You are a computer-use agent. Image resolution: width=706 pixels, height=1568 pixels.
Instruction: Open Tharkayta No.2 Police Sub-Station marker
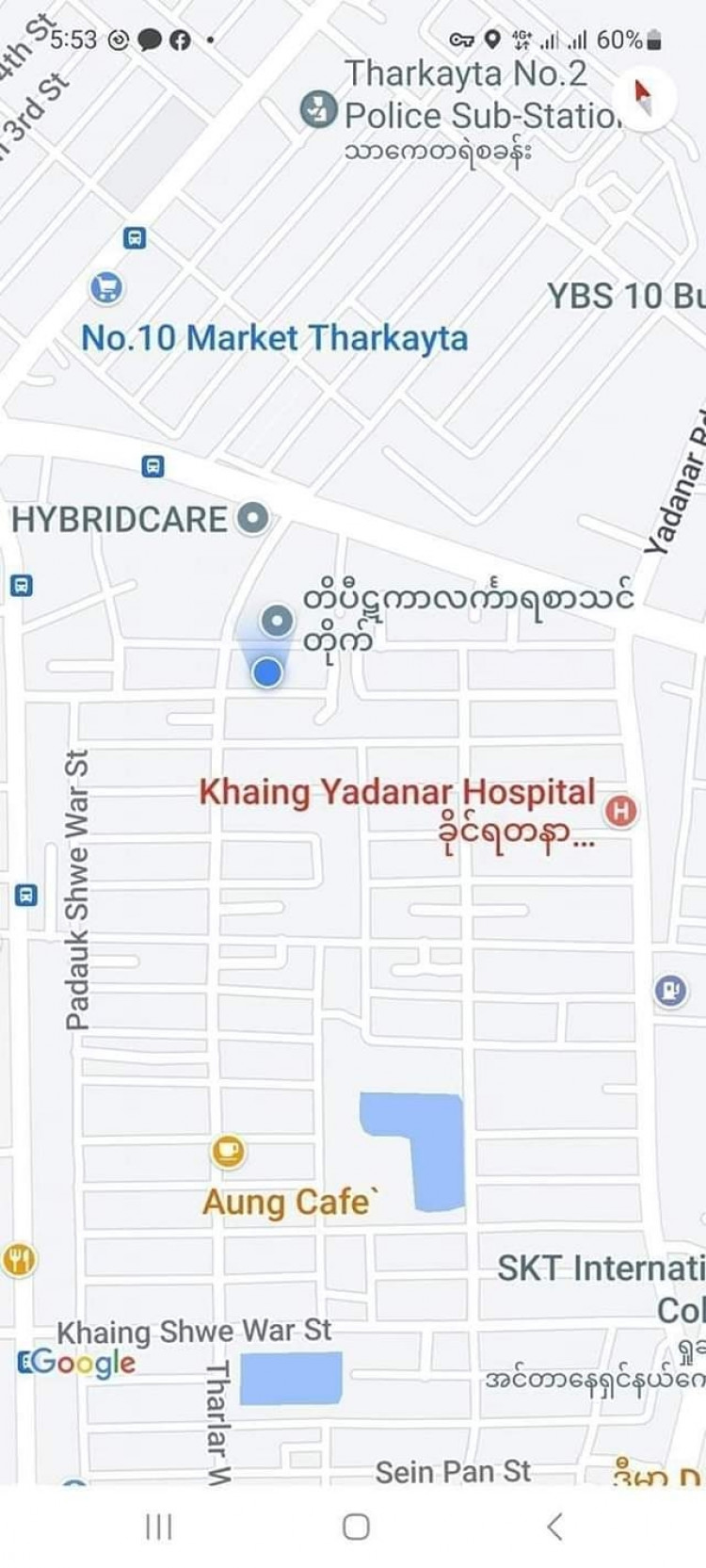click(319, 109)
